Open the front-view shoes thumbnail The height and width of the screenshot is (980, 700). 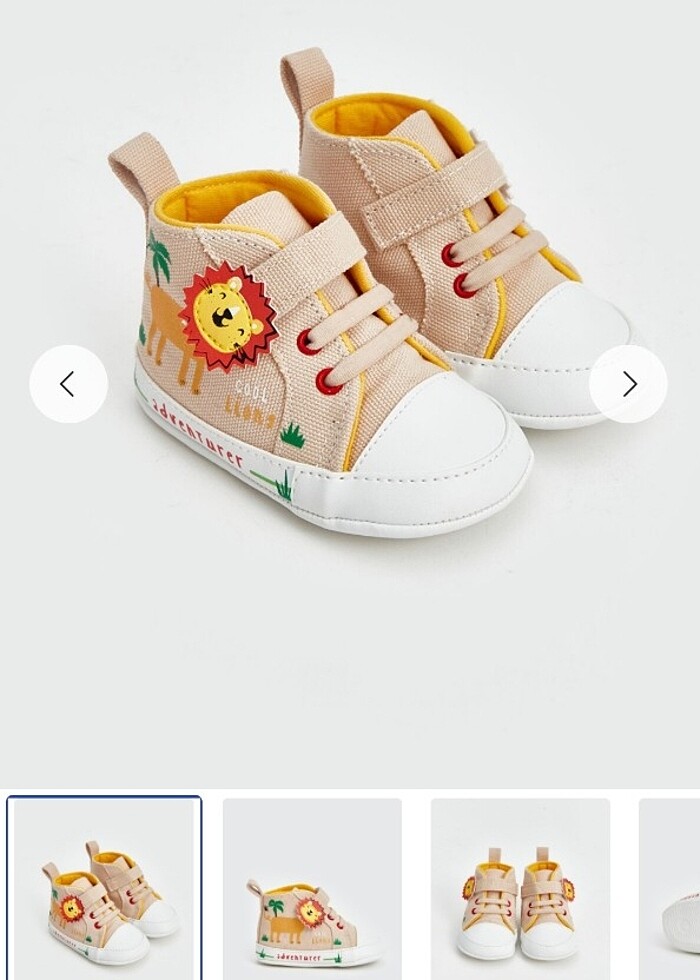click(520, 888)
